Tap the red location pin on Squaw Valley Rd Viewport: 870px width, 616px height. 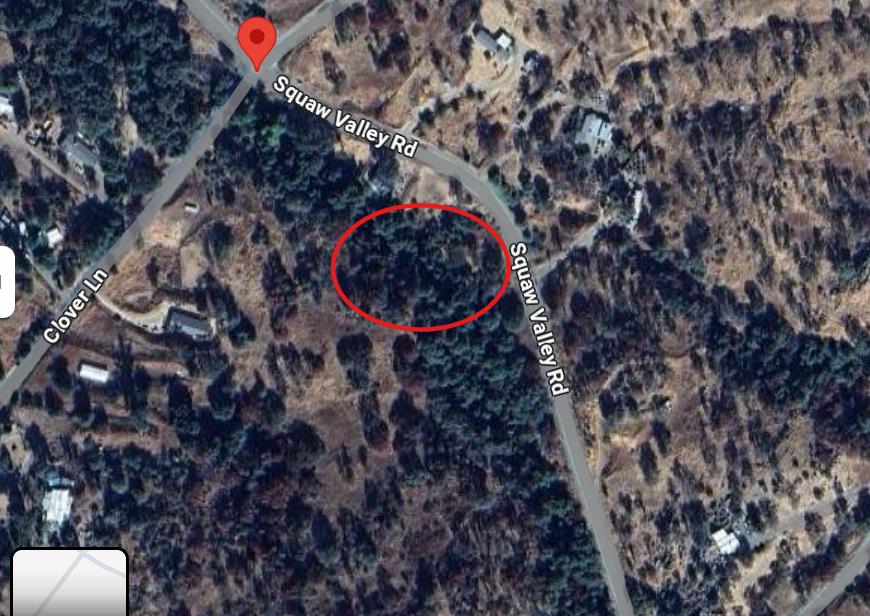pyautogui.click(x=258, y=42)
